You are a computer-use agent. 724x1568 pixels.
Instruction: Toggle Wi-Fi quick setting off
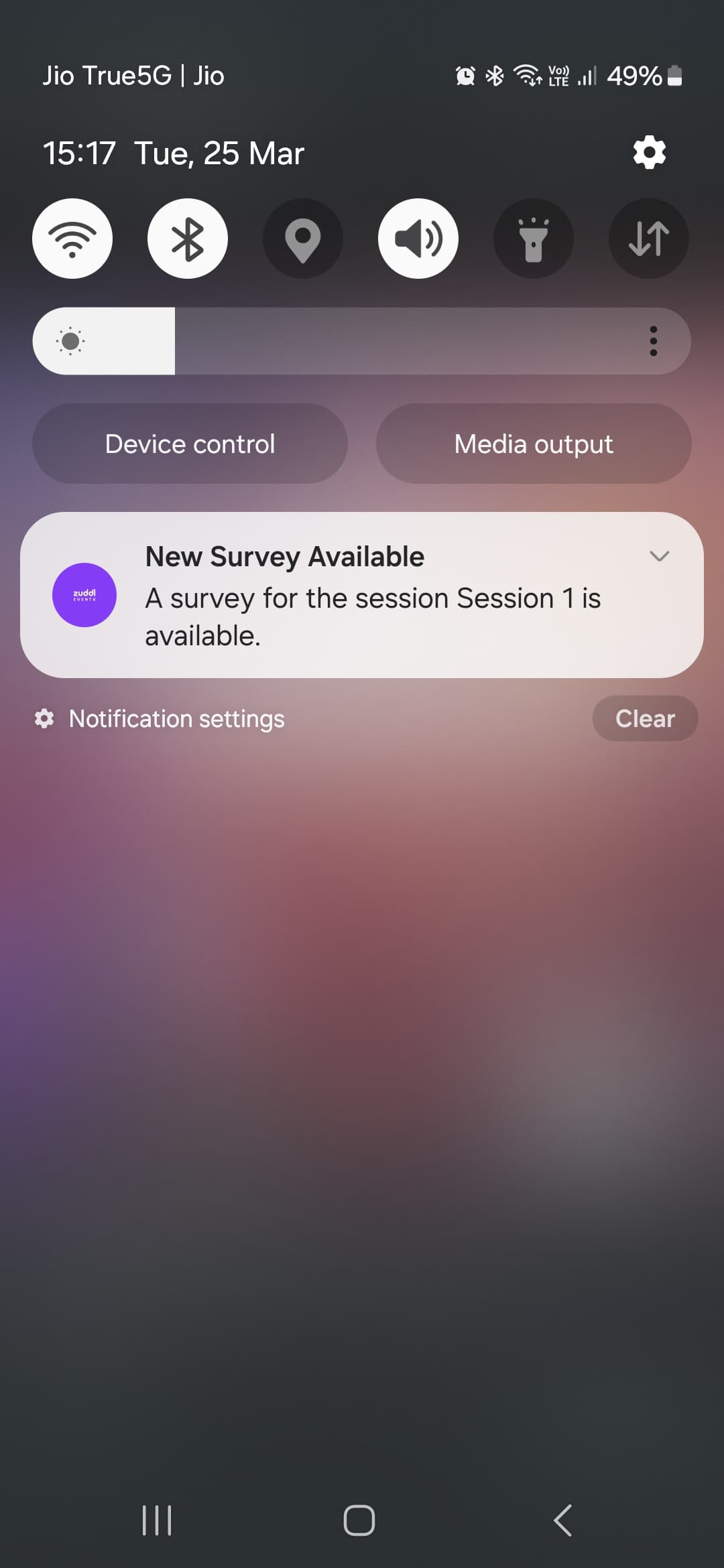(72, 239)
